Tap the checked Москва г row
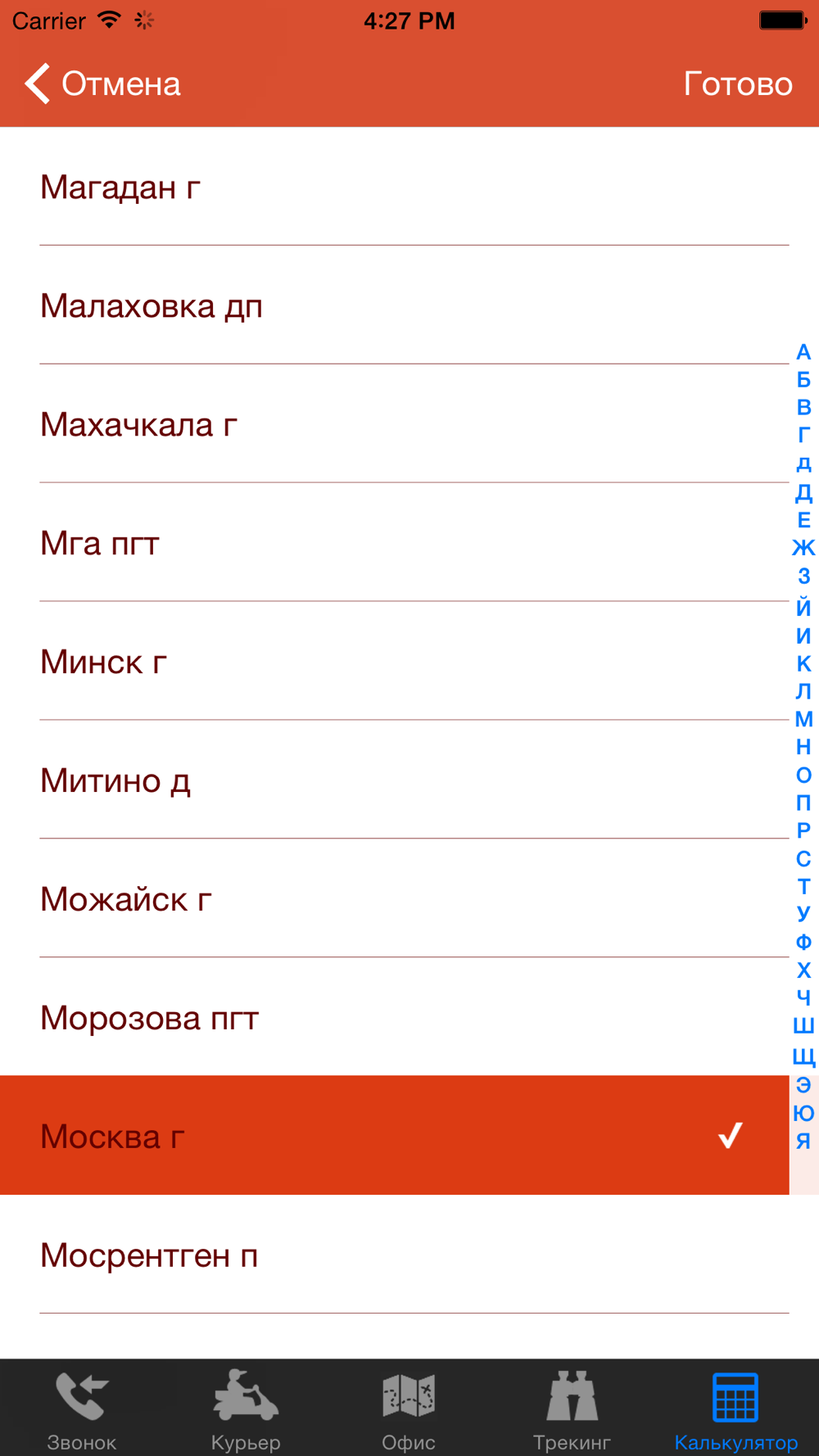Screen dimensions: 819x1456 pyautogui.click(x=393, y=1136)
